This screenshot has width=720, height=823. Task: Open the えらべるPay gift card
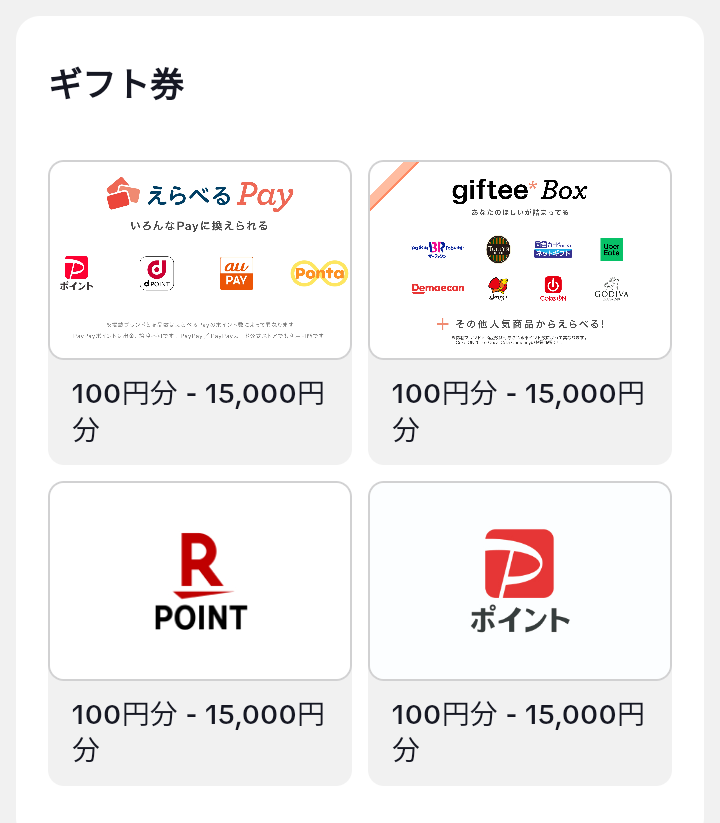click(200, 260)
